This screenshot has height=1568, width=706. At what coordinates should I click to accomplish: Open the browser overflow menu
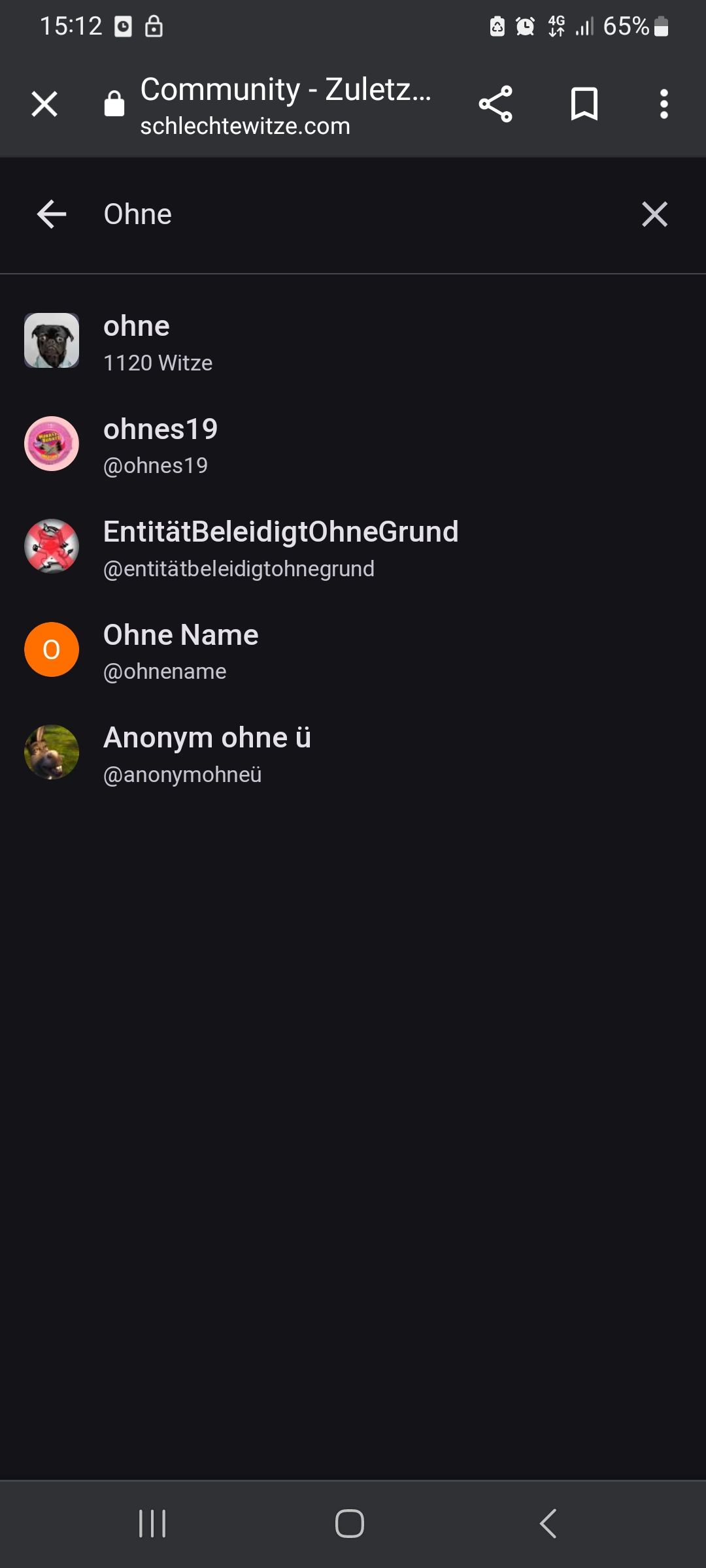click(664, 104)
